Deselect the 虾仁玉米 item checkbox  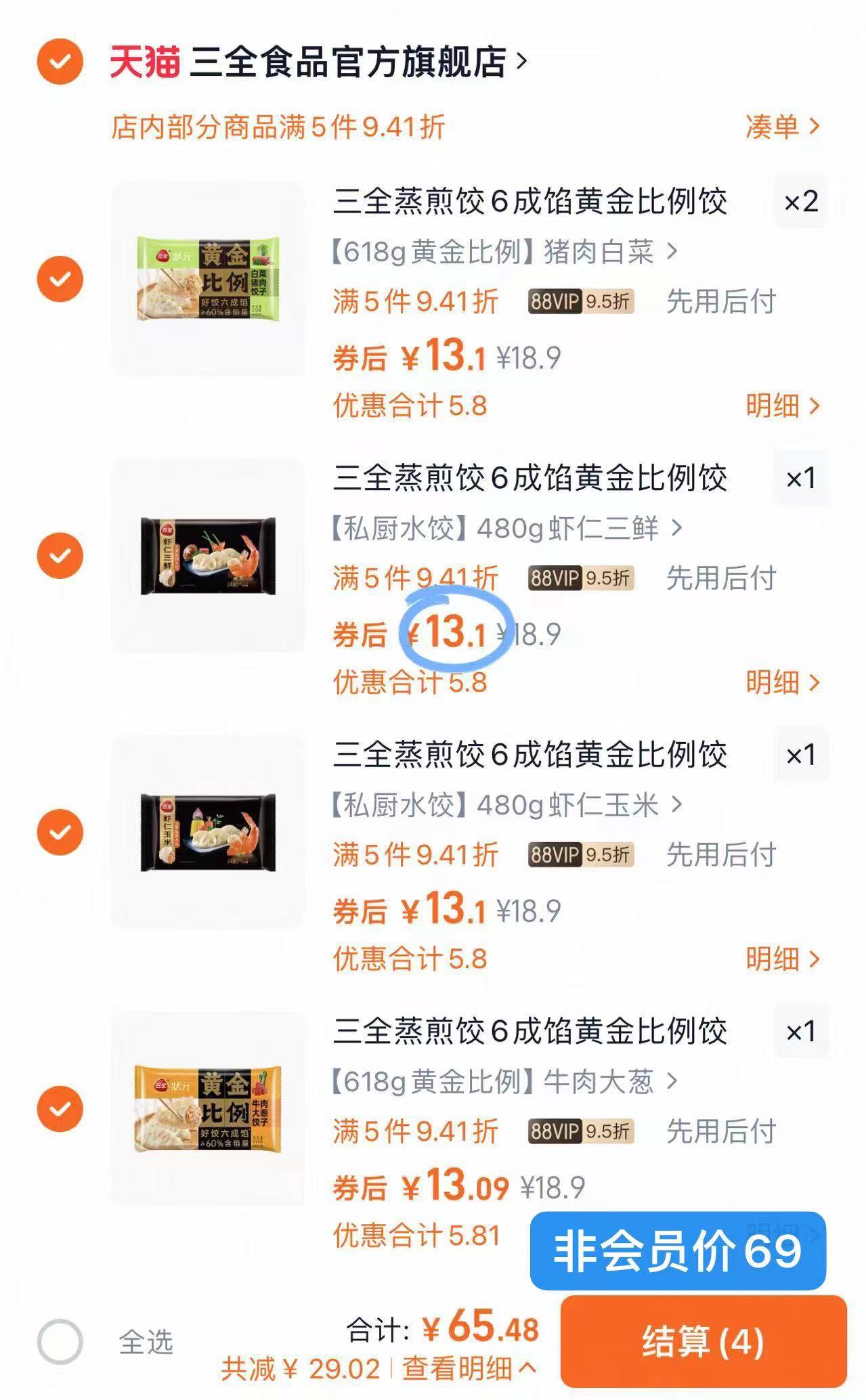[60, 831]
